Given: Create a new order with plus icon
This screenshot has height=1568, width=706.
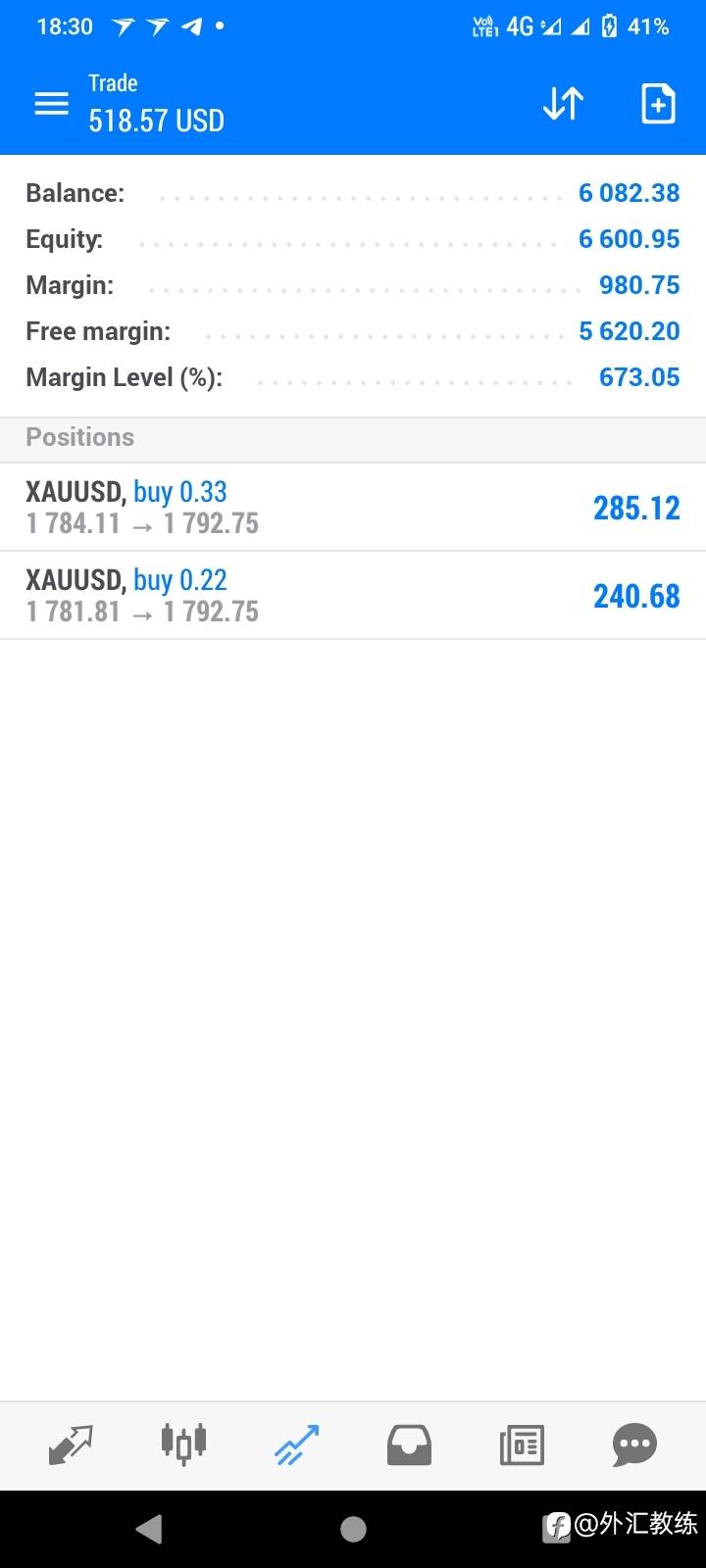Looking at the screenshot, I should coord(658,103).
